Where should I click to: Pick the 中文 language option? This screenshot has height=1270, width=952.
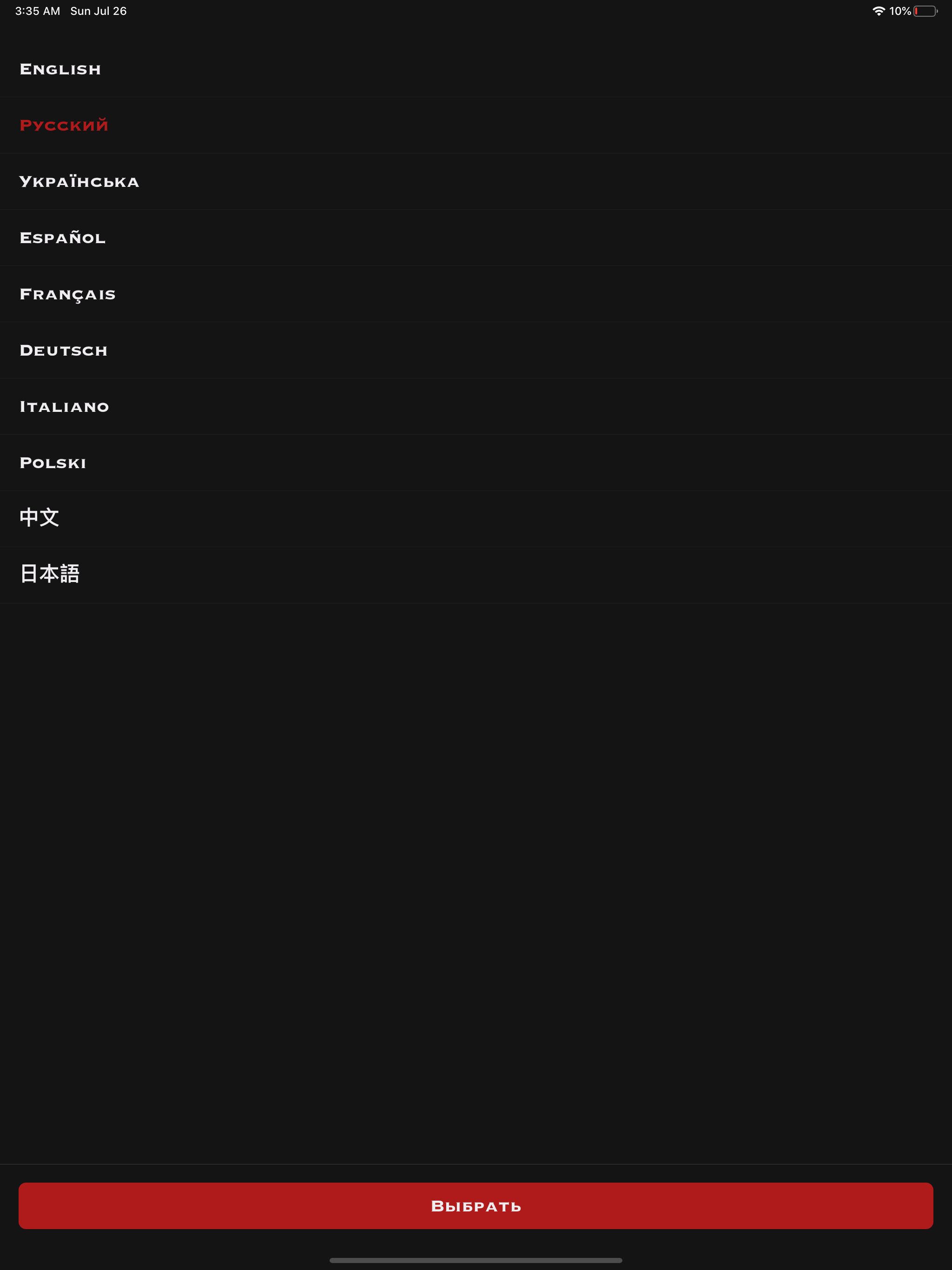click(39, 518)
